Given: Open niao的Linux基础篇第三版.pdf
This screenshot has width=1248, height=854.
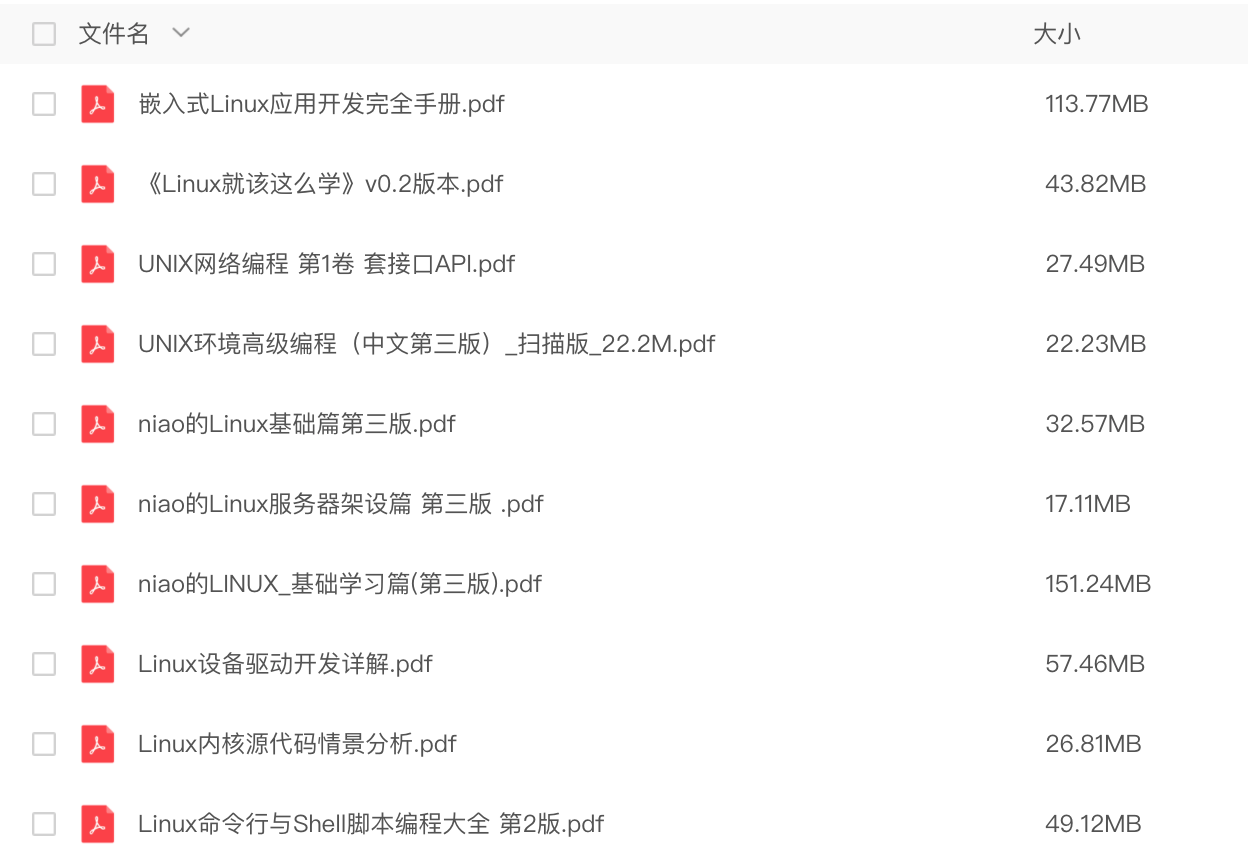Looking at the screenshot, I should [x=296, y=424].
